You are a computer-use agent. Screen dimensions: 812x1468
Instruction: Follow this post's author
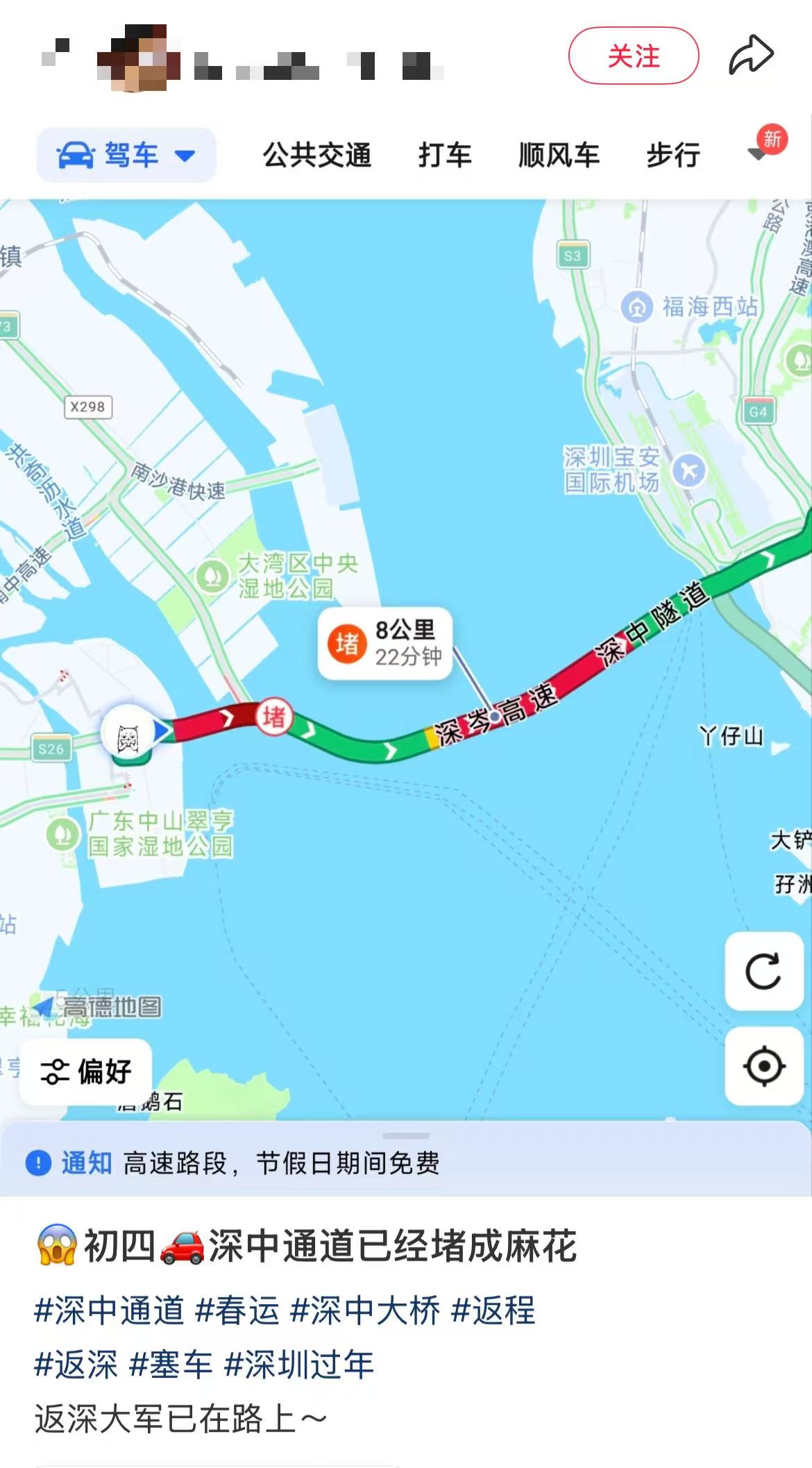pyautogui.click(x=633, y=56)
